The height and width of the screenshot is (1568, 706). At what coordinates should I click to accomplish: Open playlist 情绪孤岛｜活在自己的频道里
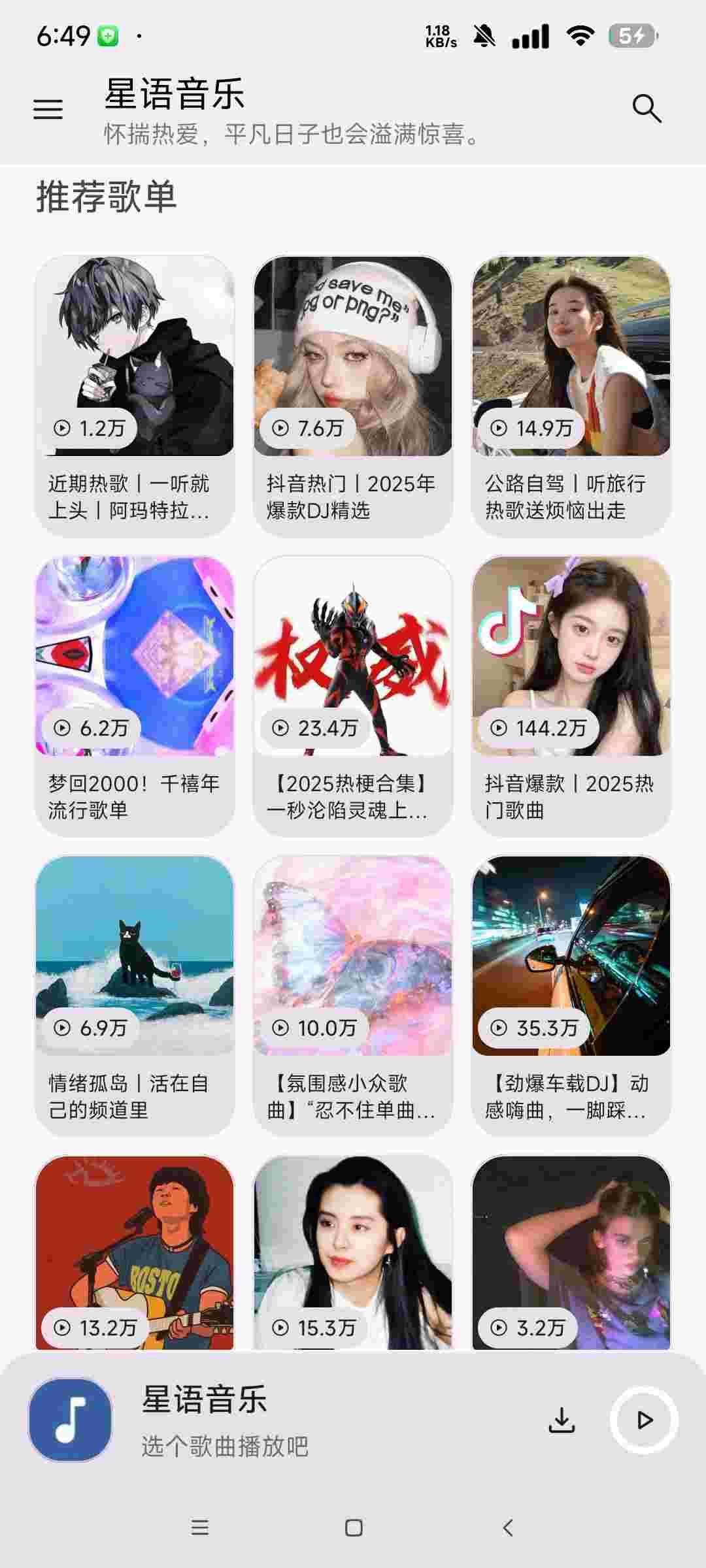[x=135, y=996]
